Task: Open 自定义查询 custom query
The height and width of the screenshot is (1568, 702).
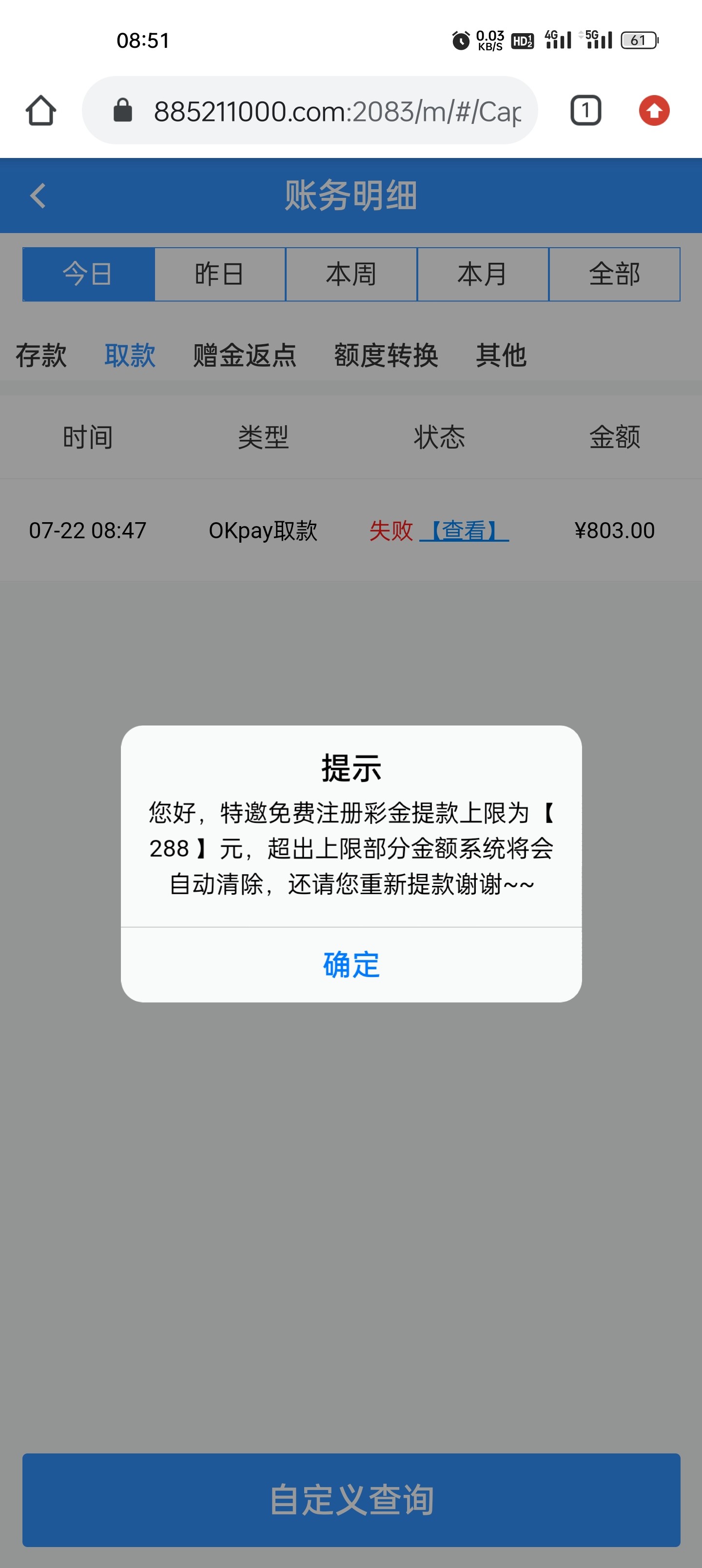Action: click(x=351, y=1499)
